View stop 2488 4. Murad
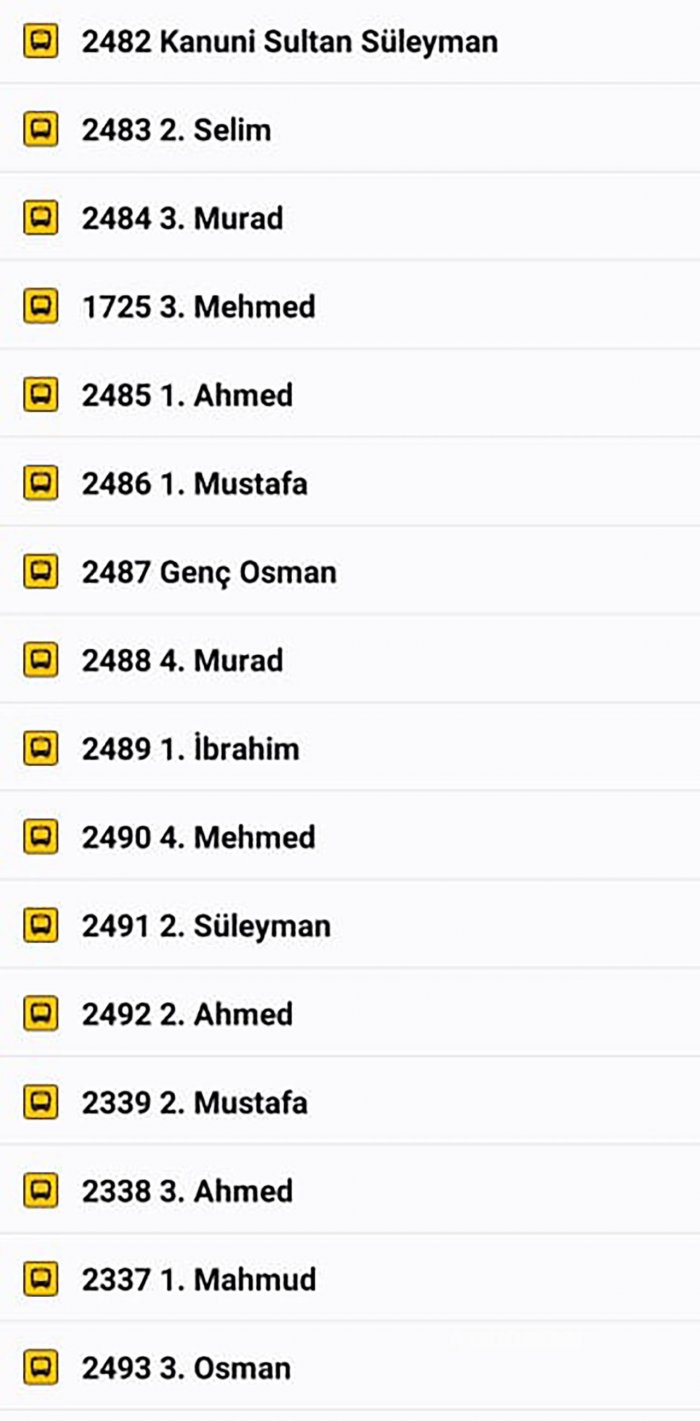This screenshot has width=700, height=1421. [x=350, y=659]
